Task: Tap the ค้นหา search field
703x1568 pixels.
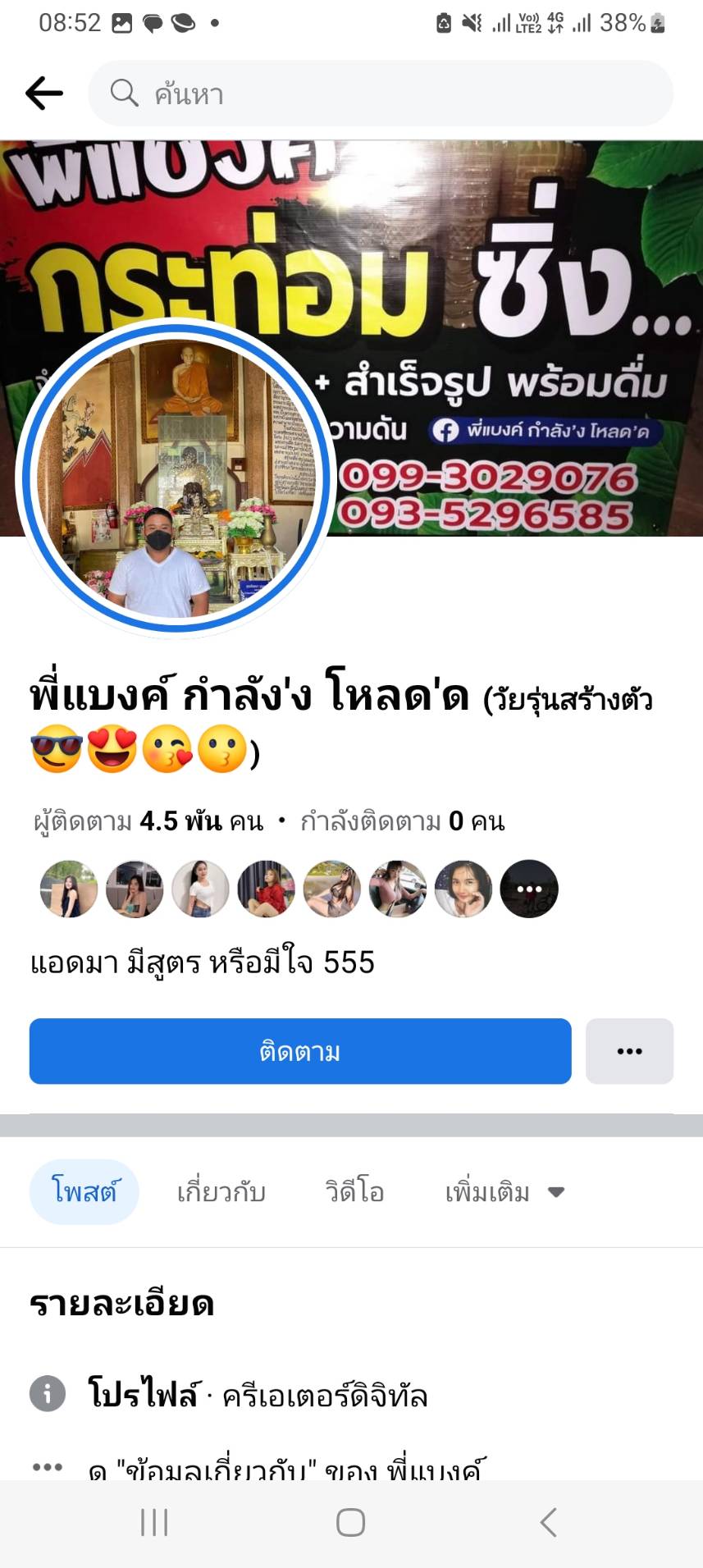Action: 381,94
